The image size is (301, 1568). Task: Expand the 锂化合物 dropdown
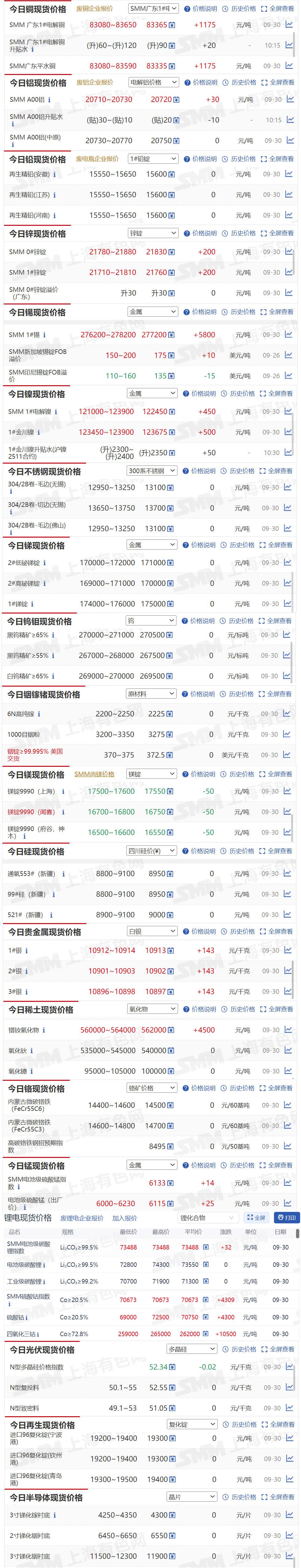(207, 1218)
